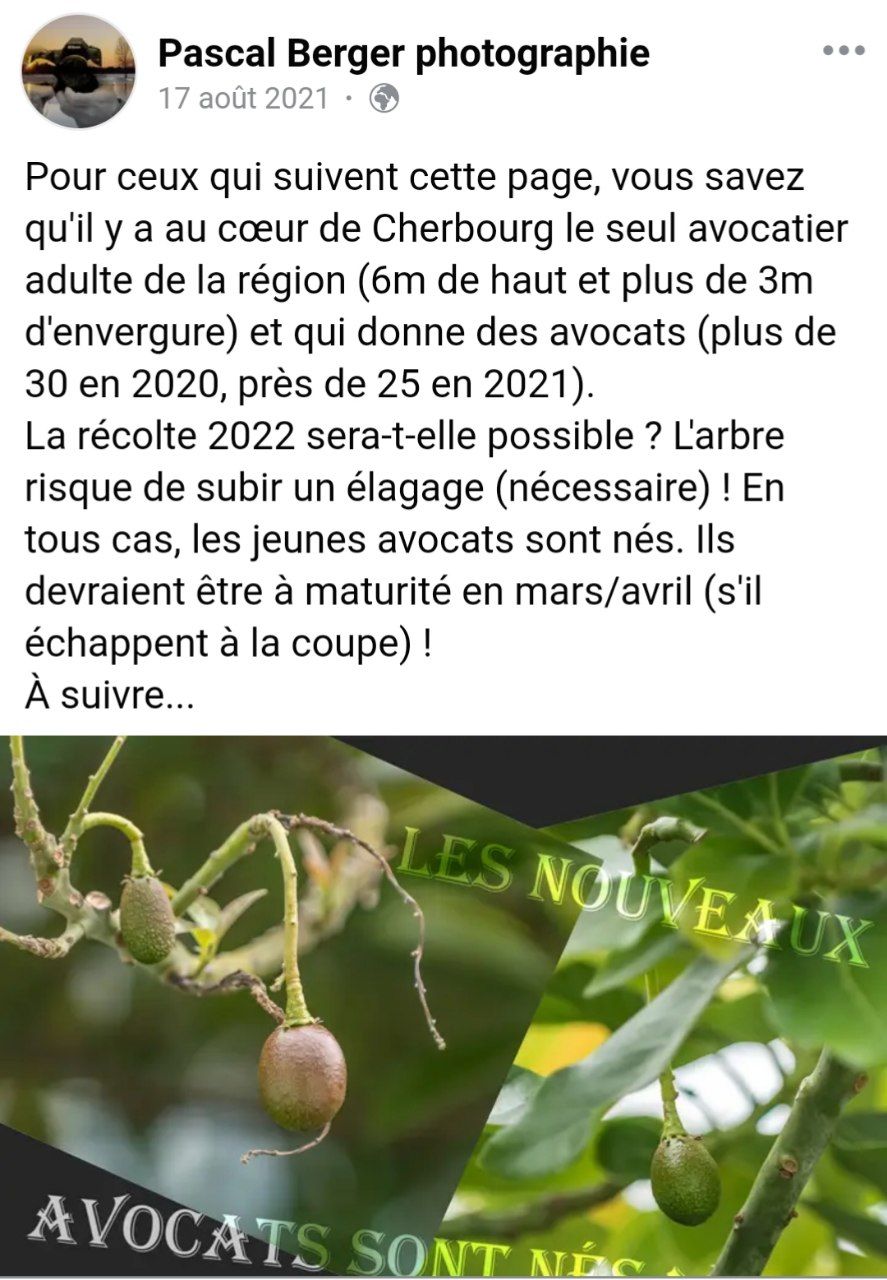The image size is (887, 1280).
Task: Open the post's three-dot options menu
Action: coord(843,50)
